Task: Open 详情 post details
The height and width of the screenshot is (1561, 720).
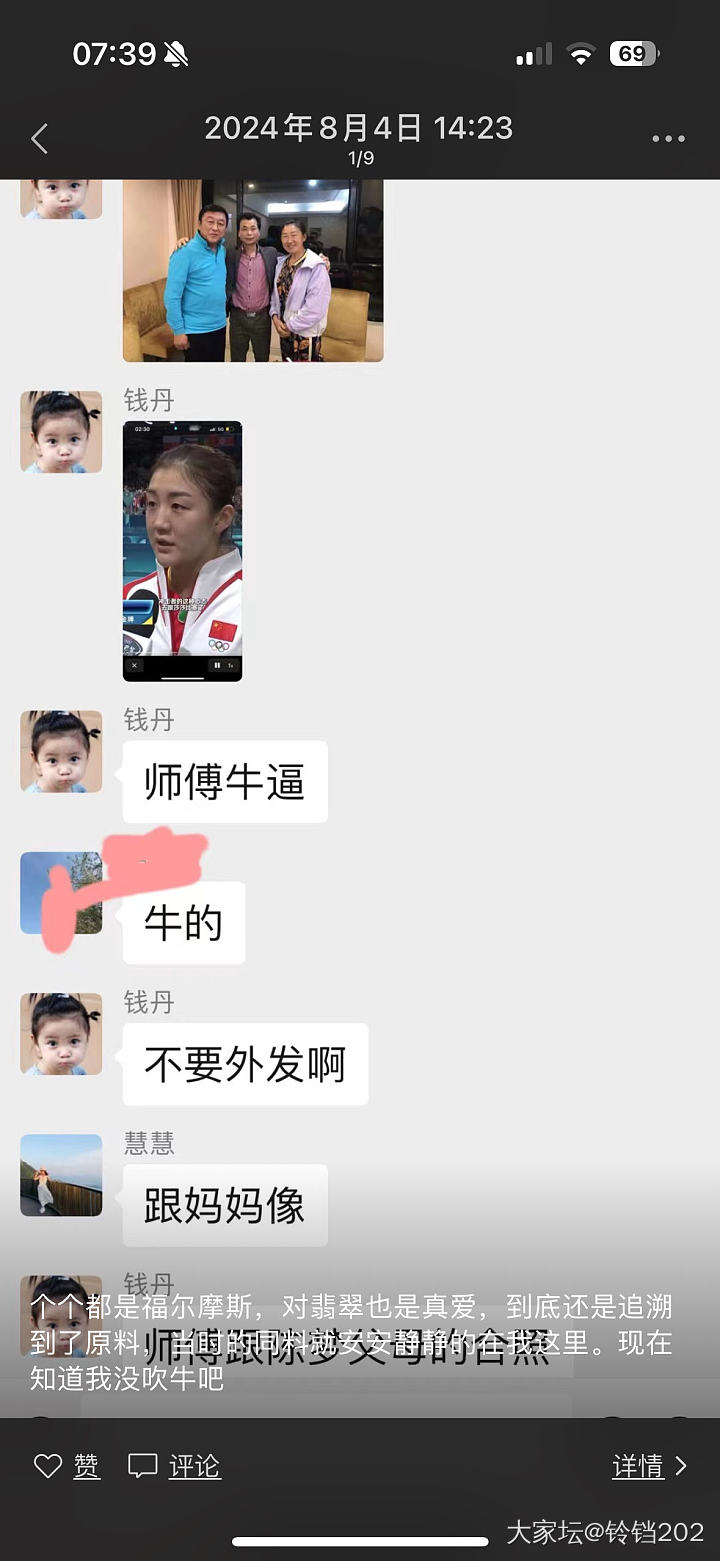Action: pos(650,1467)
